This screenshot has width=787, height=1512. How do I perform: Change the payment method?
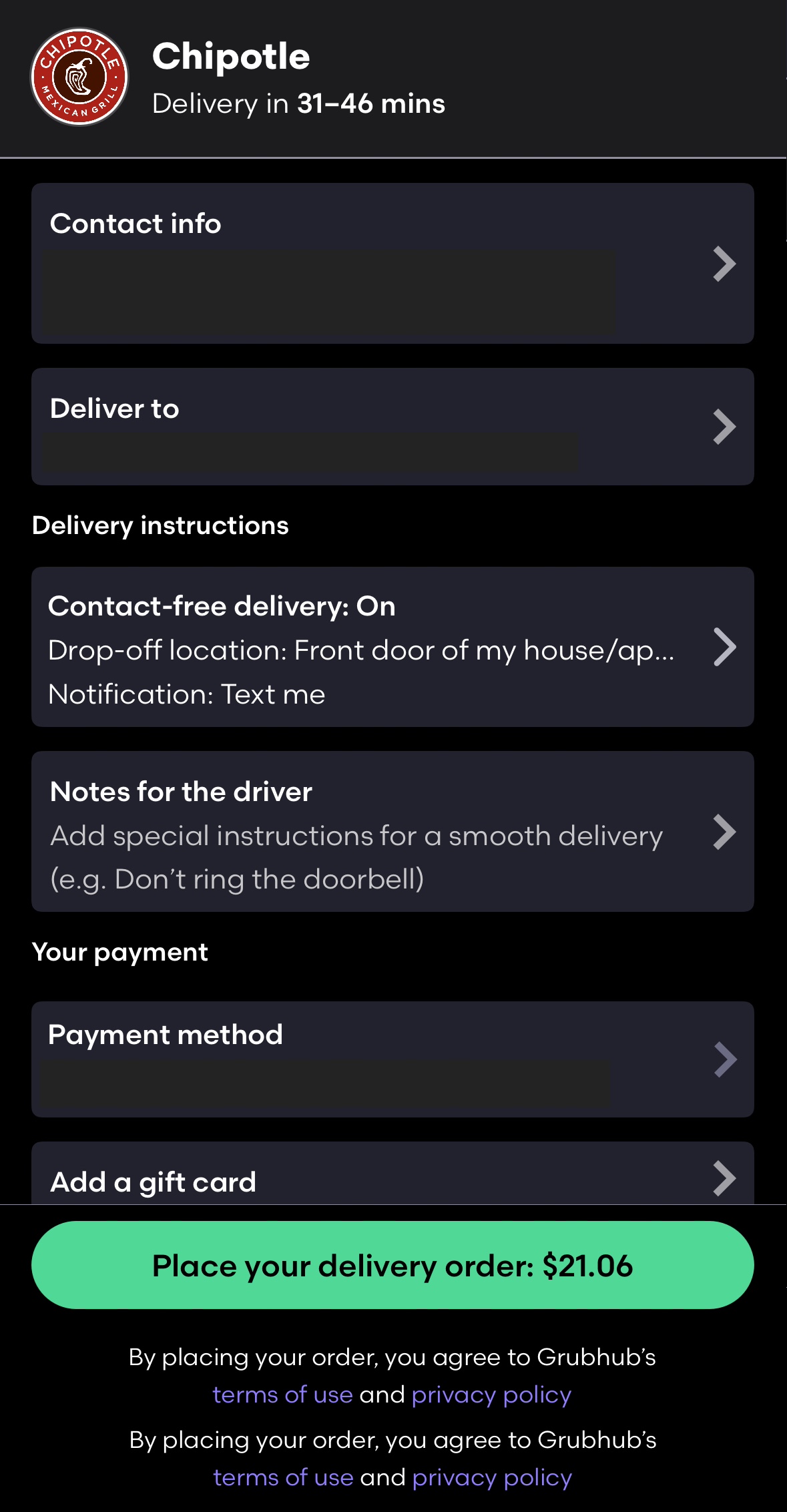coord(392,1059)
